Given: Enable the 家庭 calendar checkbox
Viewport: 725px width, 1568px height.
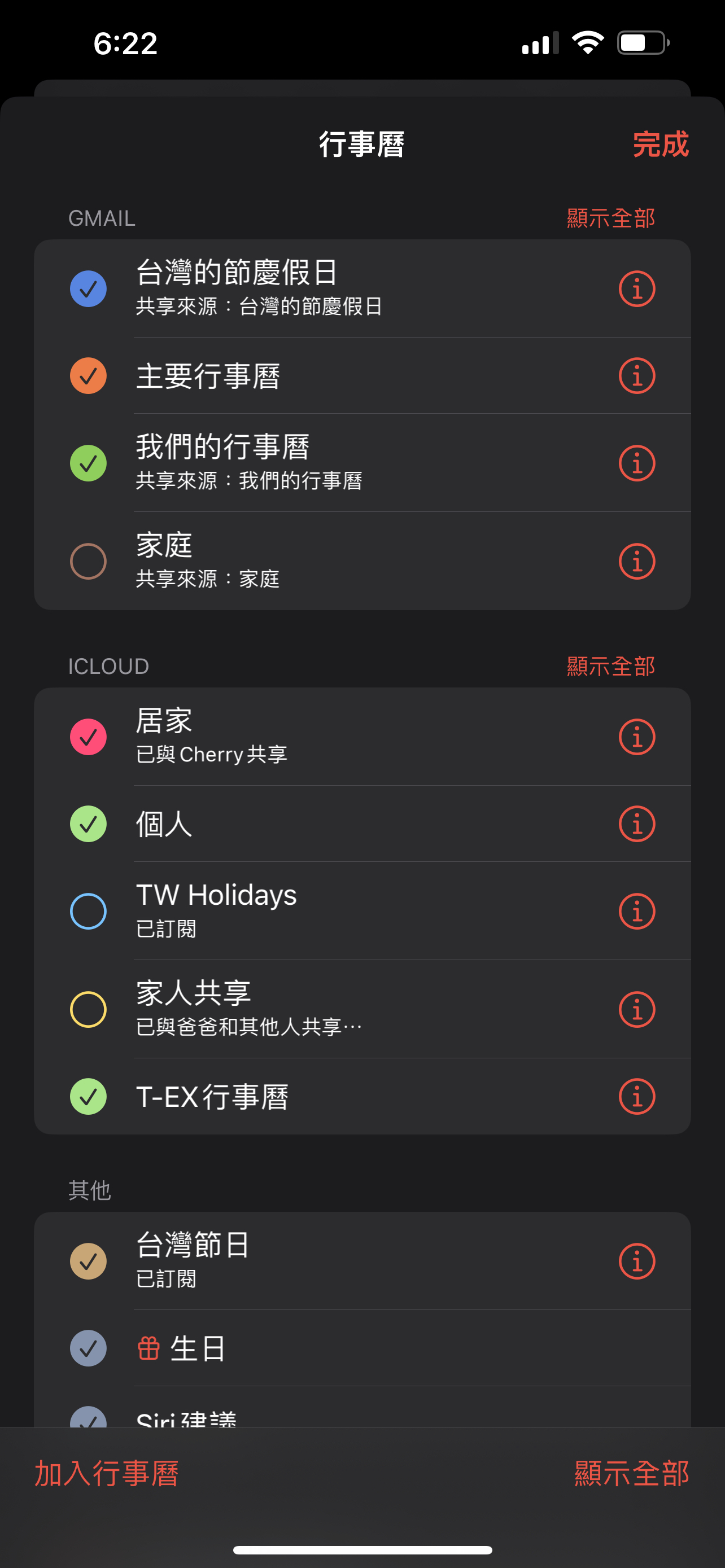Looking at the screenshot, I should click(88, 561).
